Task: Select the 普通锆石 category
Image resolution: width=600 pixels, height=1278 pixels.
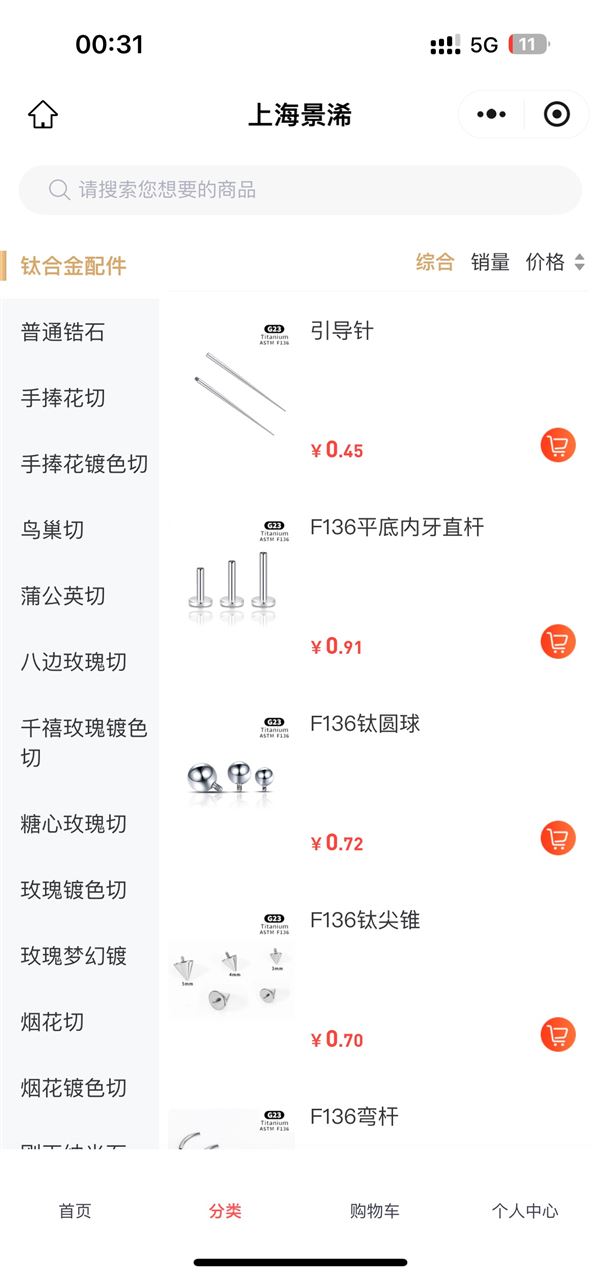Action: pyautogui.click(x=63, y=332)
